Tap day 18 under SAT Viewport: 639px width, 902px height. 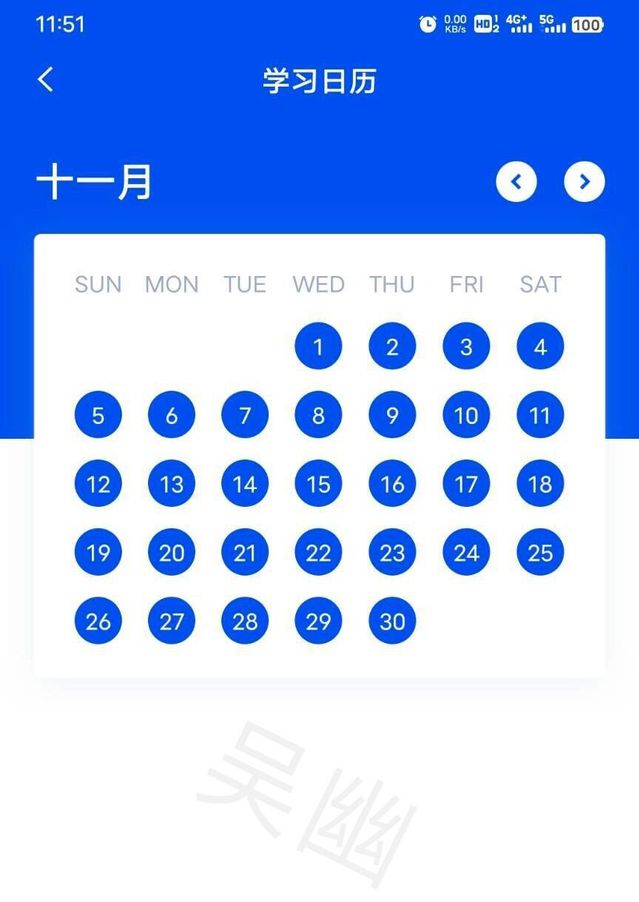[540, 484]
